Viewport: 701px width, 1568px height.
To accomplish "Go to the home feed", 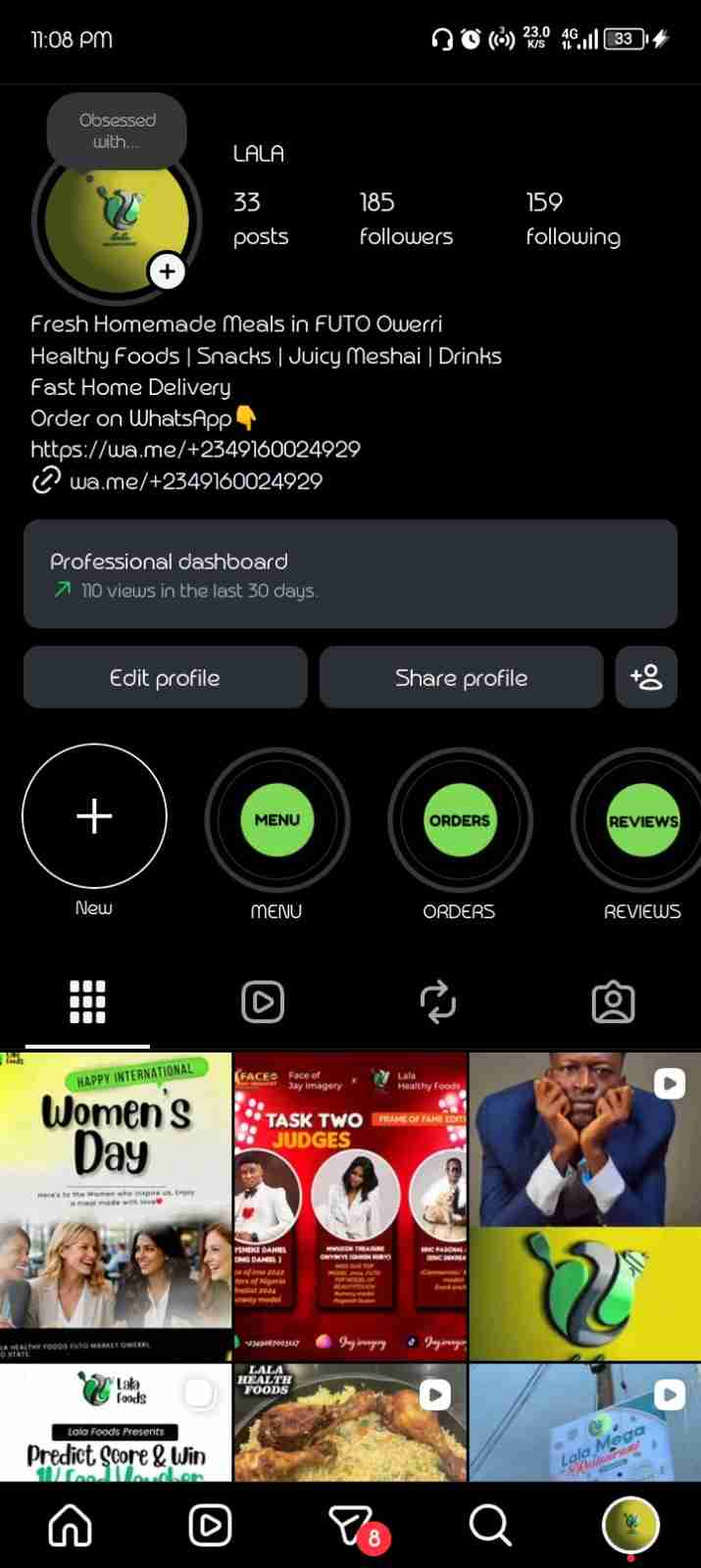I will tap(71, 1525).
